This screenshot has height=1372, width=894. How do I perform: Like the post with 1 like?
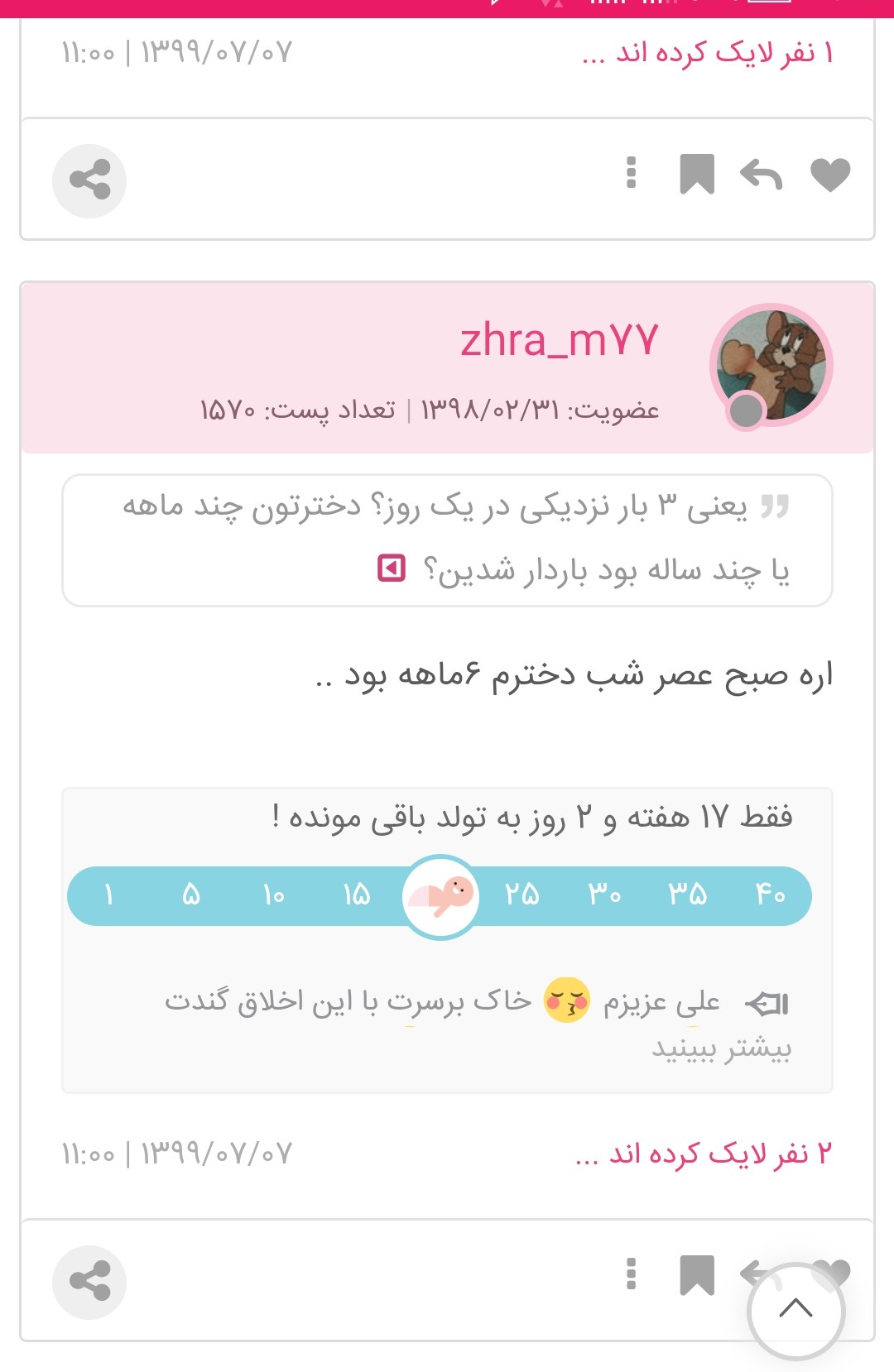pyautogui.click(x=830, y=175)
